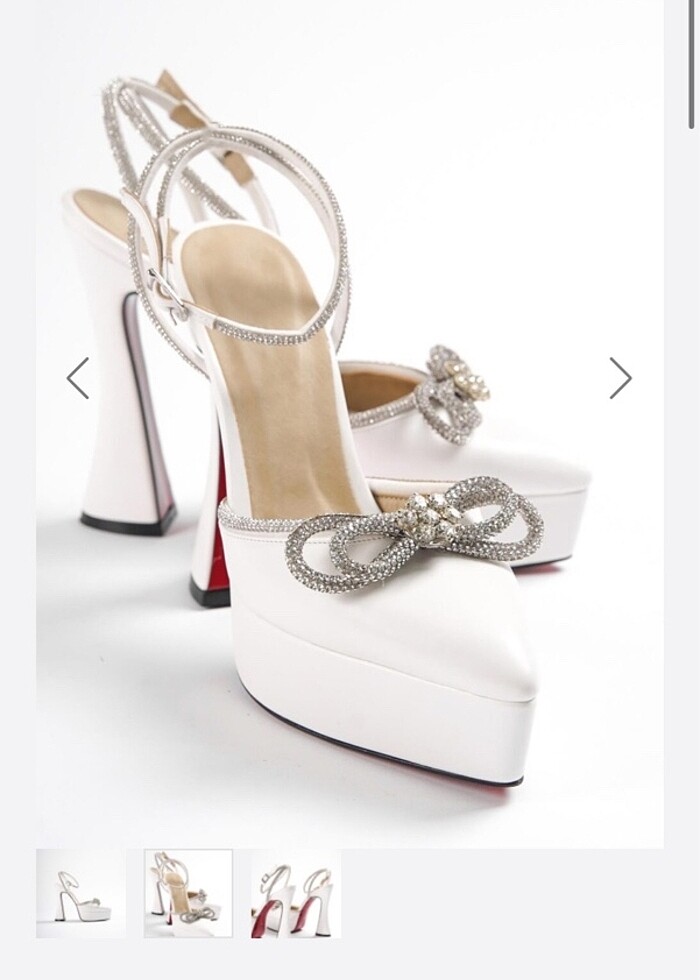Viewport: 700px width, 980px height.
Task: Select the first thumbnail showing the side view
Action: (x=81, y=893)
